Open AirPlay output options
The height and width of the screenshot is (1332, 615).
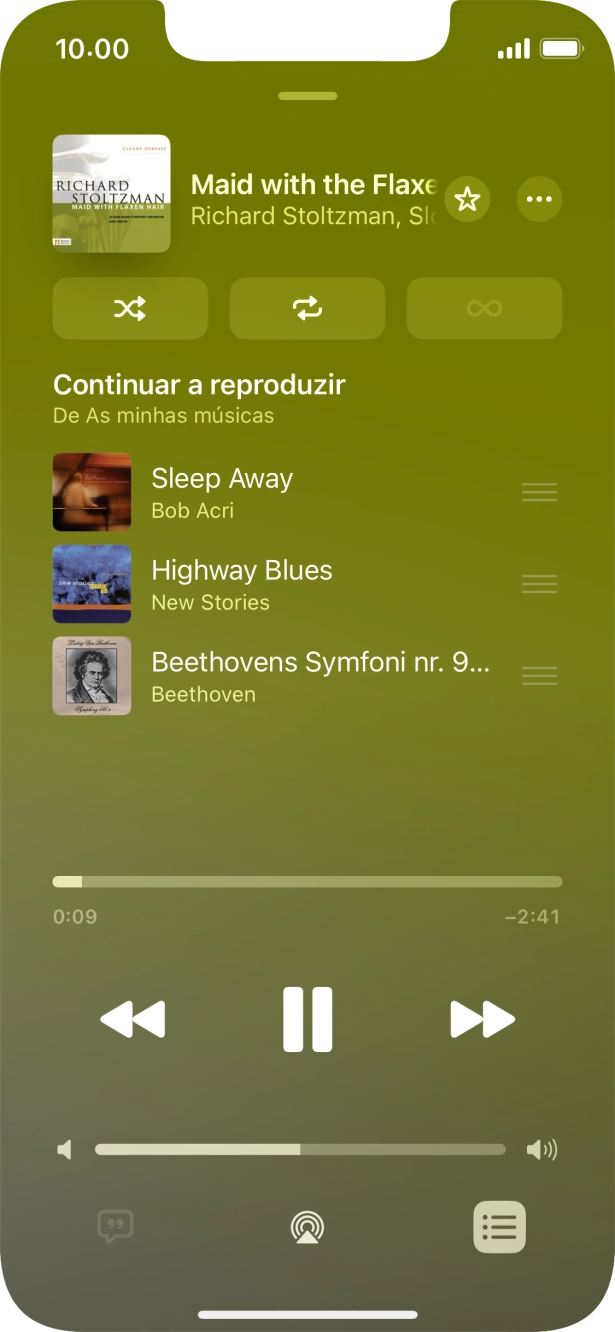(x=307, y=1226)
